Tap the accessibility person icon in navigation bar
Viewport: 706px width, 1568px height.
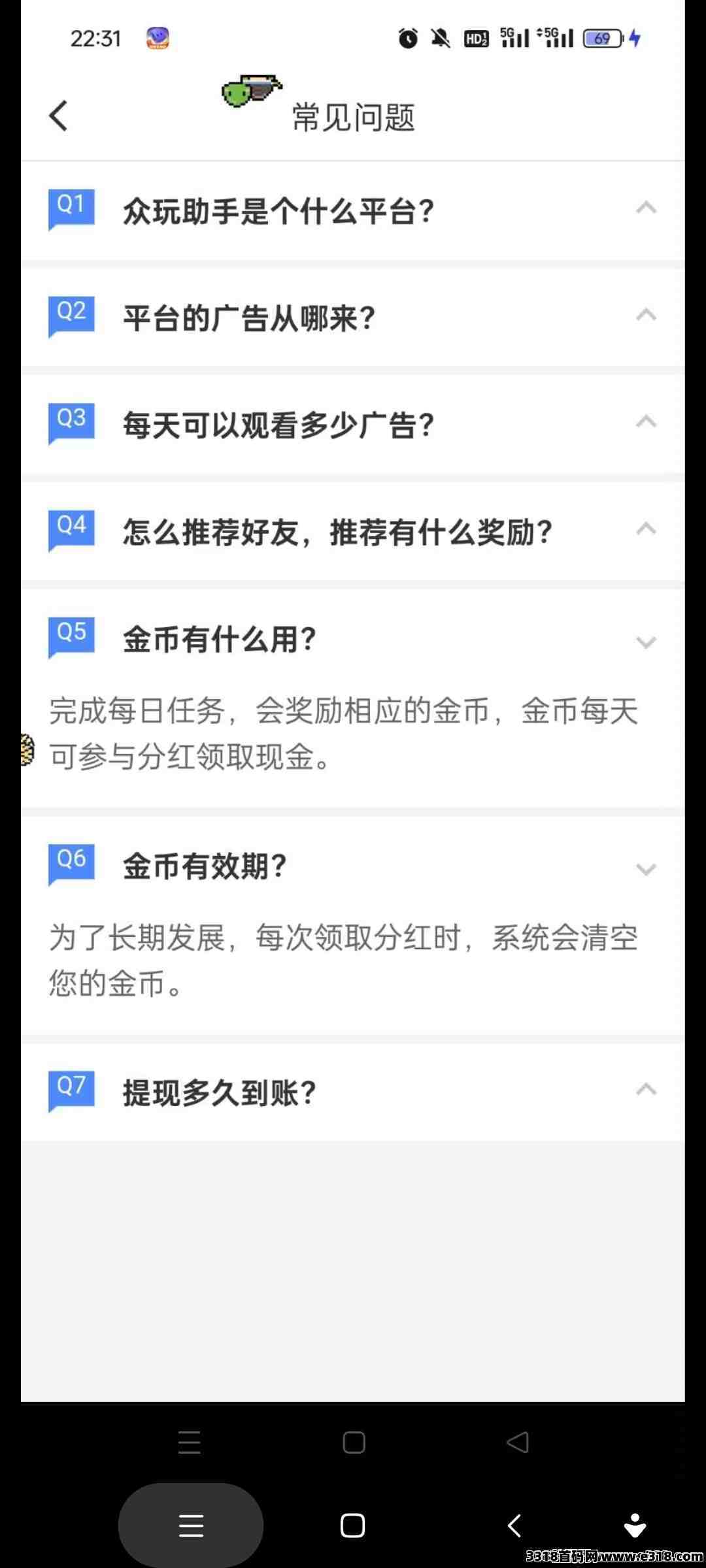[635, 1526]
